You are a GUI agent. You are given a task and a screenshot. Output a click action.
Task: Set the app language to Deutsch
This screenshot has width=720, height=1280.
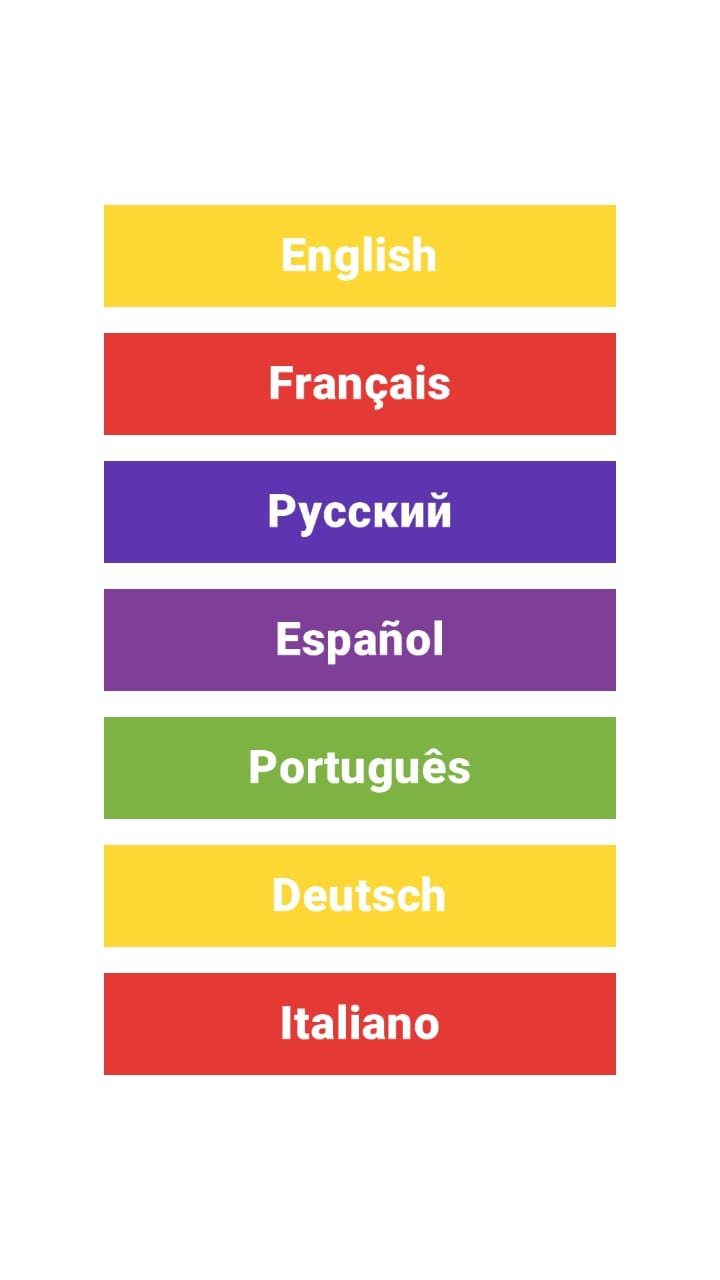[359, 896]
